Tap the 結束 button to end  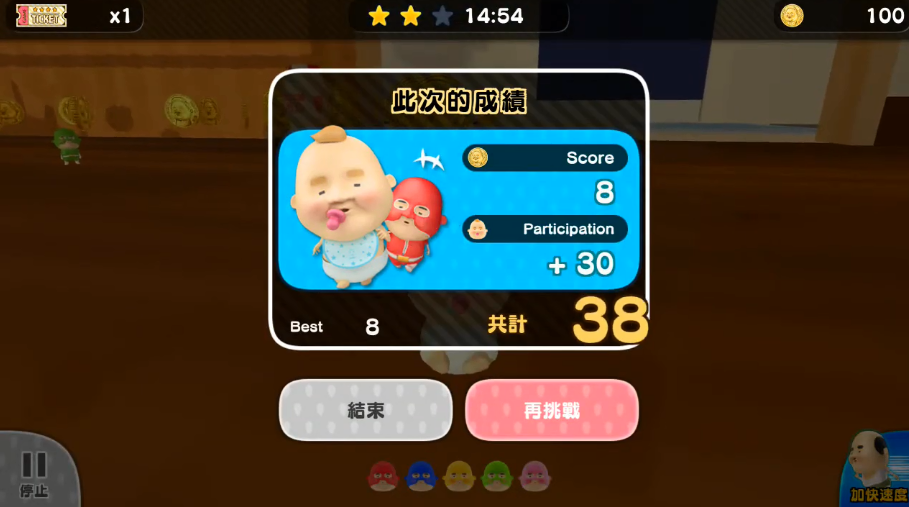coord(365,410)
